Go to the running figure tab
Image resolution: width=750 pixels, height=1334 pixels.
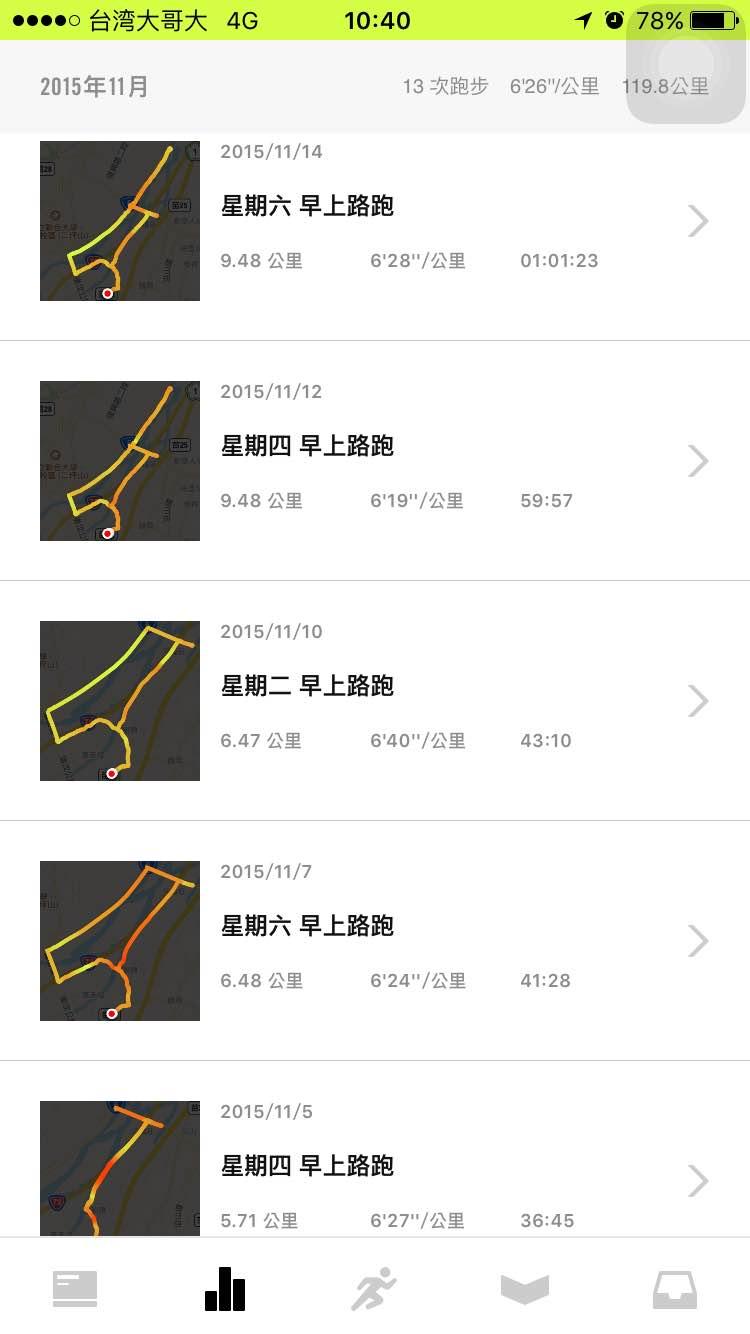point(374,1288)
